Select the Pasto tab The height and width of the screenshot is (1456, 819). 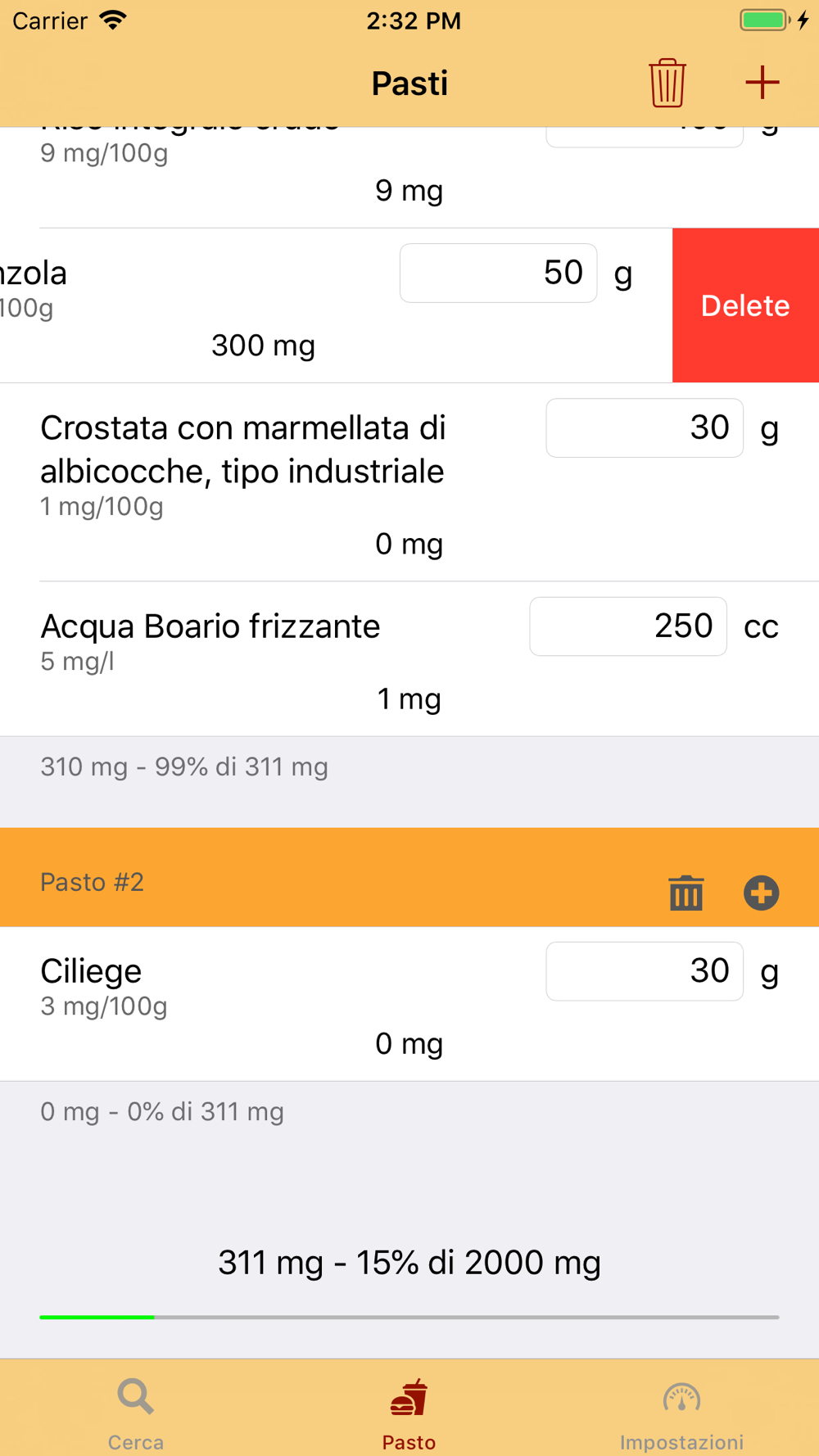tap(409, 1412)
